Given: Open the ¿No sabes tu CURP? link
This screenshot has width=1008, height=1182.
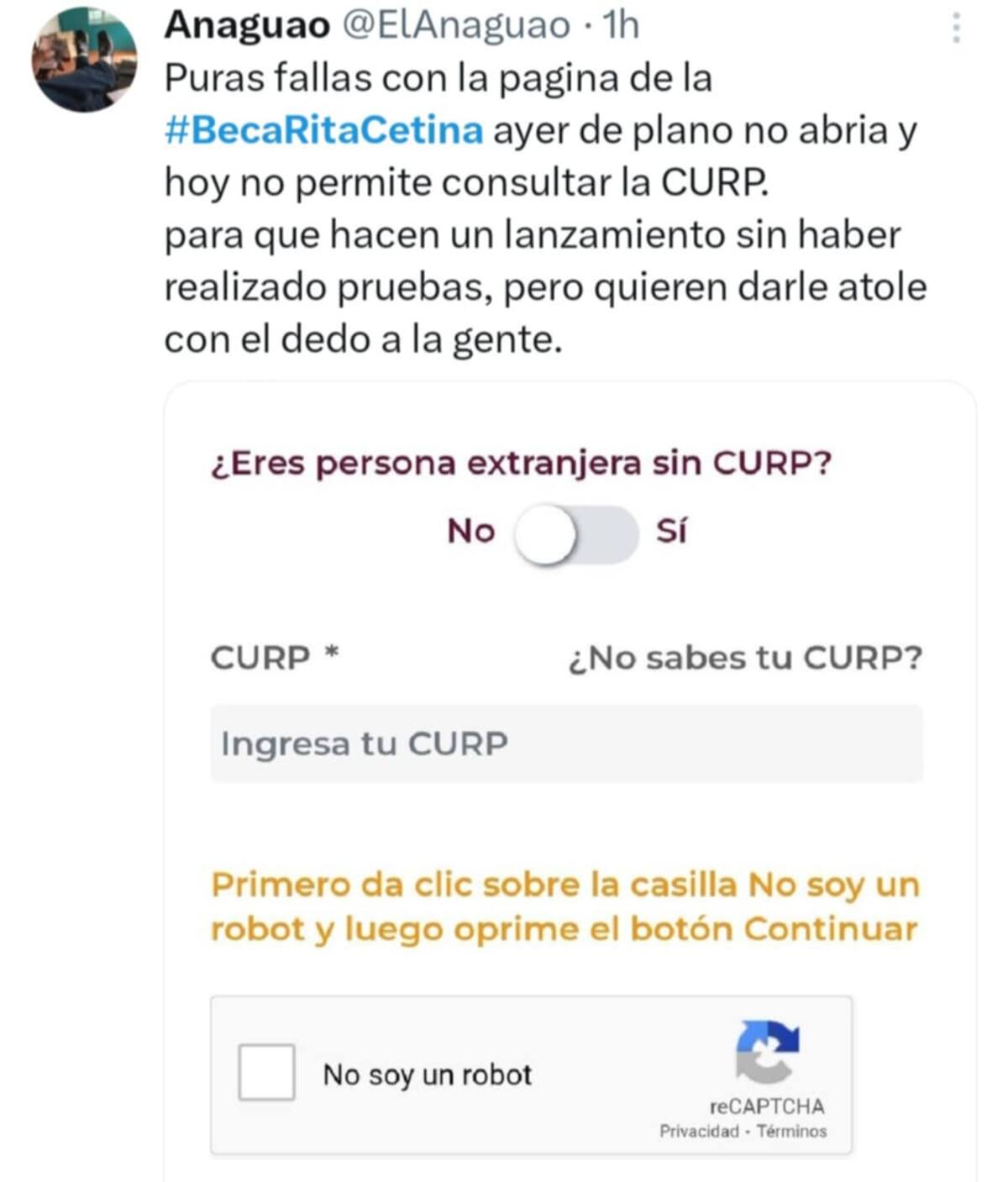Looking at the screenshot, I should [746, 659].
